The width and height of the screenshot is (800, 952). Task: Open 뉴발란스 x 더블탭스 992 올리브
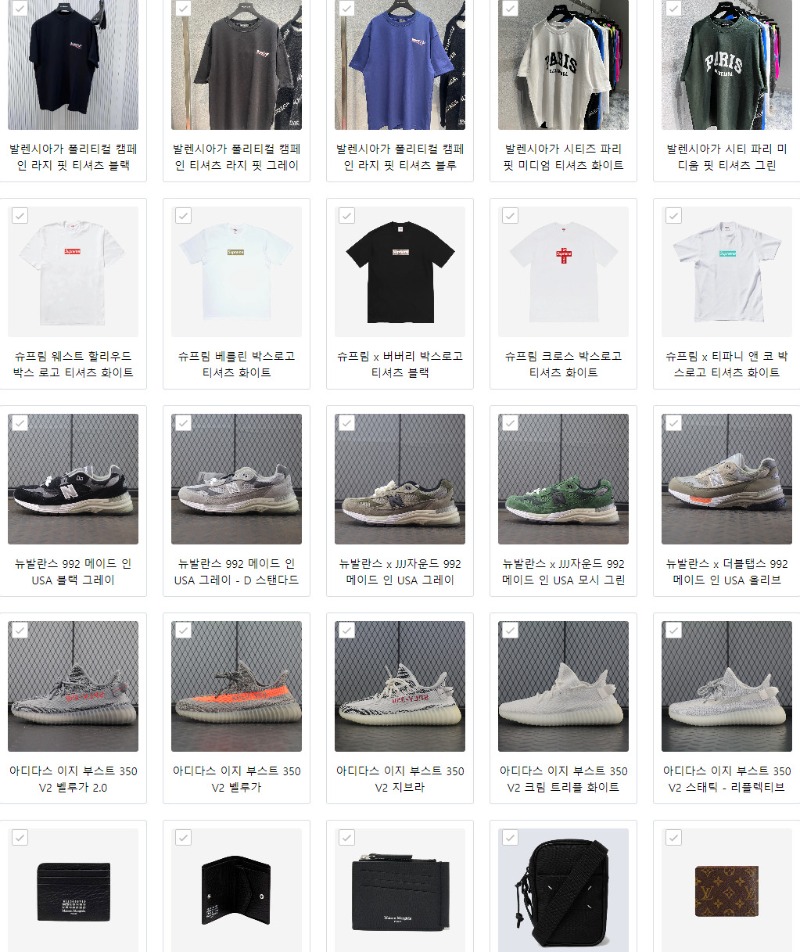point(726,479)
